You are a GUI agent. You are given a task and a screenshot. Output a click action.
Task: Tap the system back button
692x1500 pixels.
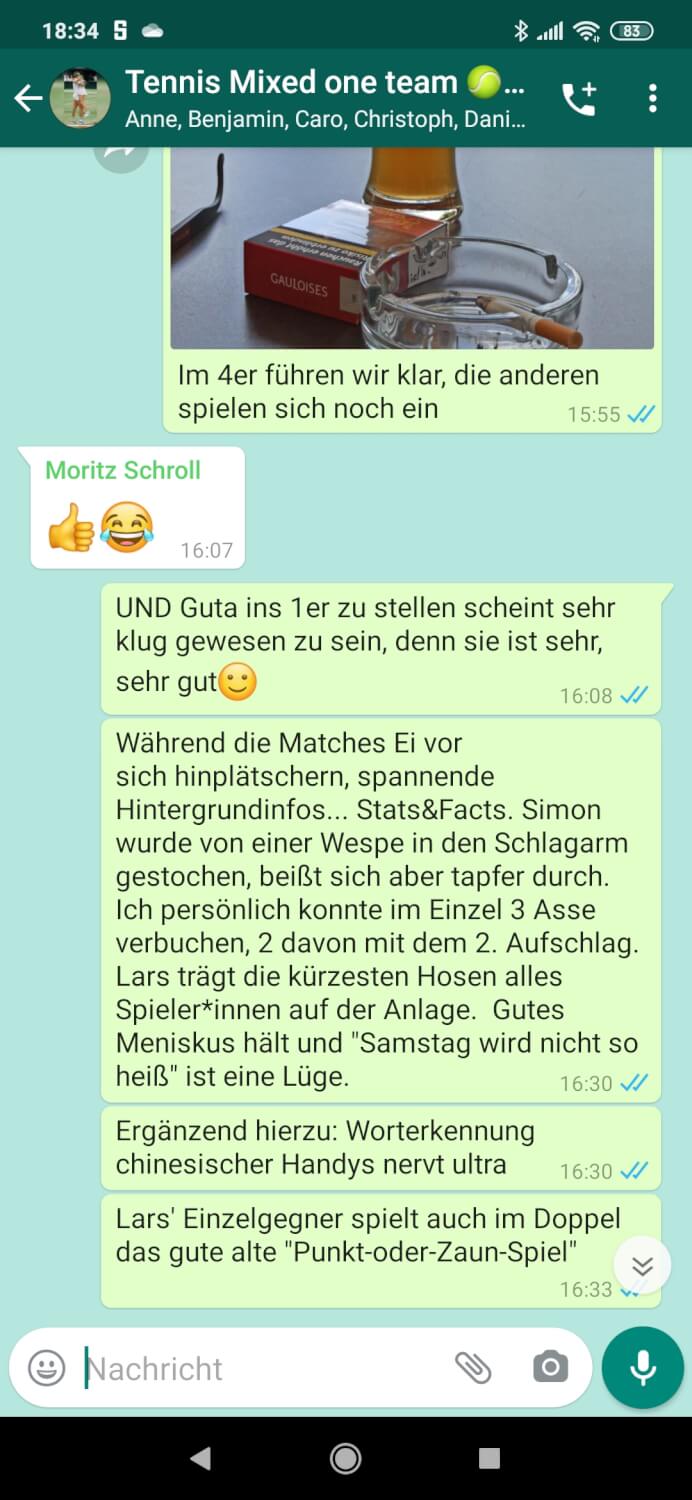pos(201,1458)
